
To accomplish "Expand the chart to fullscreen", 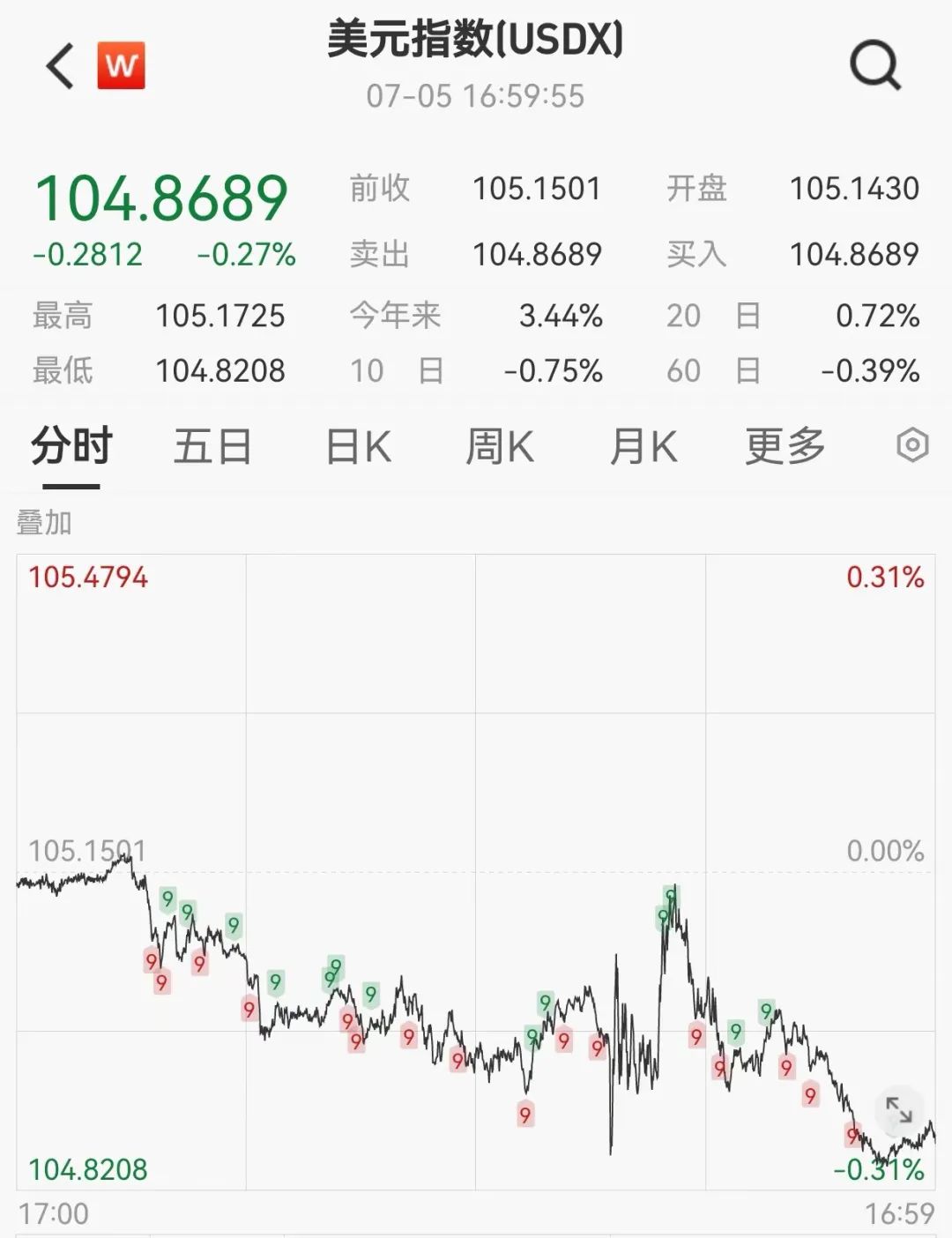I will tap(898, 1110).
